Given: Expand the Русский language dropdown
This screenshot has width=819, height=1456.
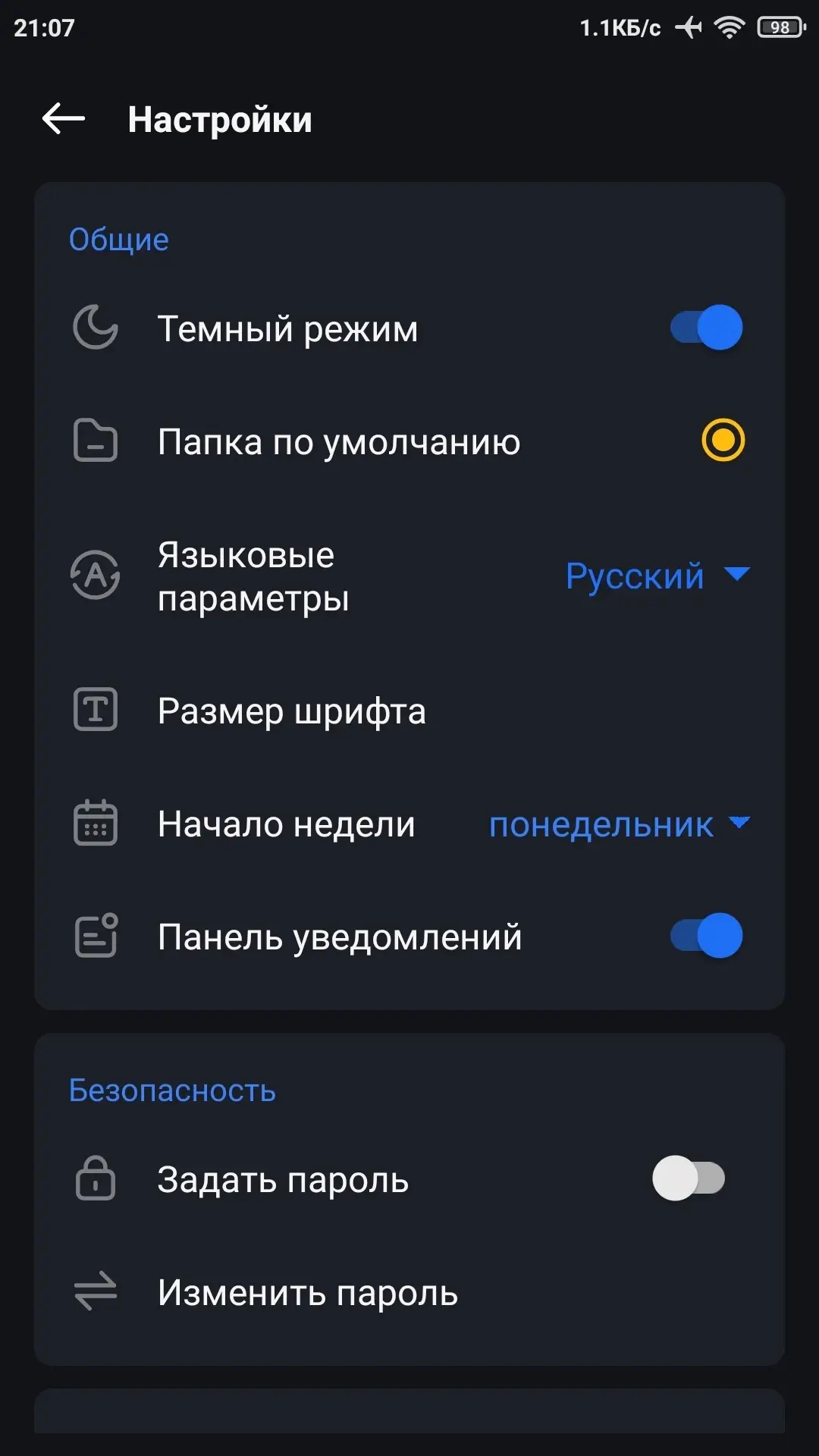Looking at the screenshot, I should pyautogui.click(x=657, y=576).
